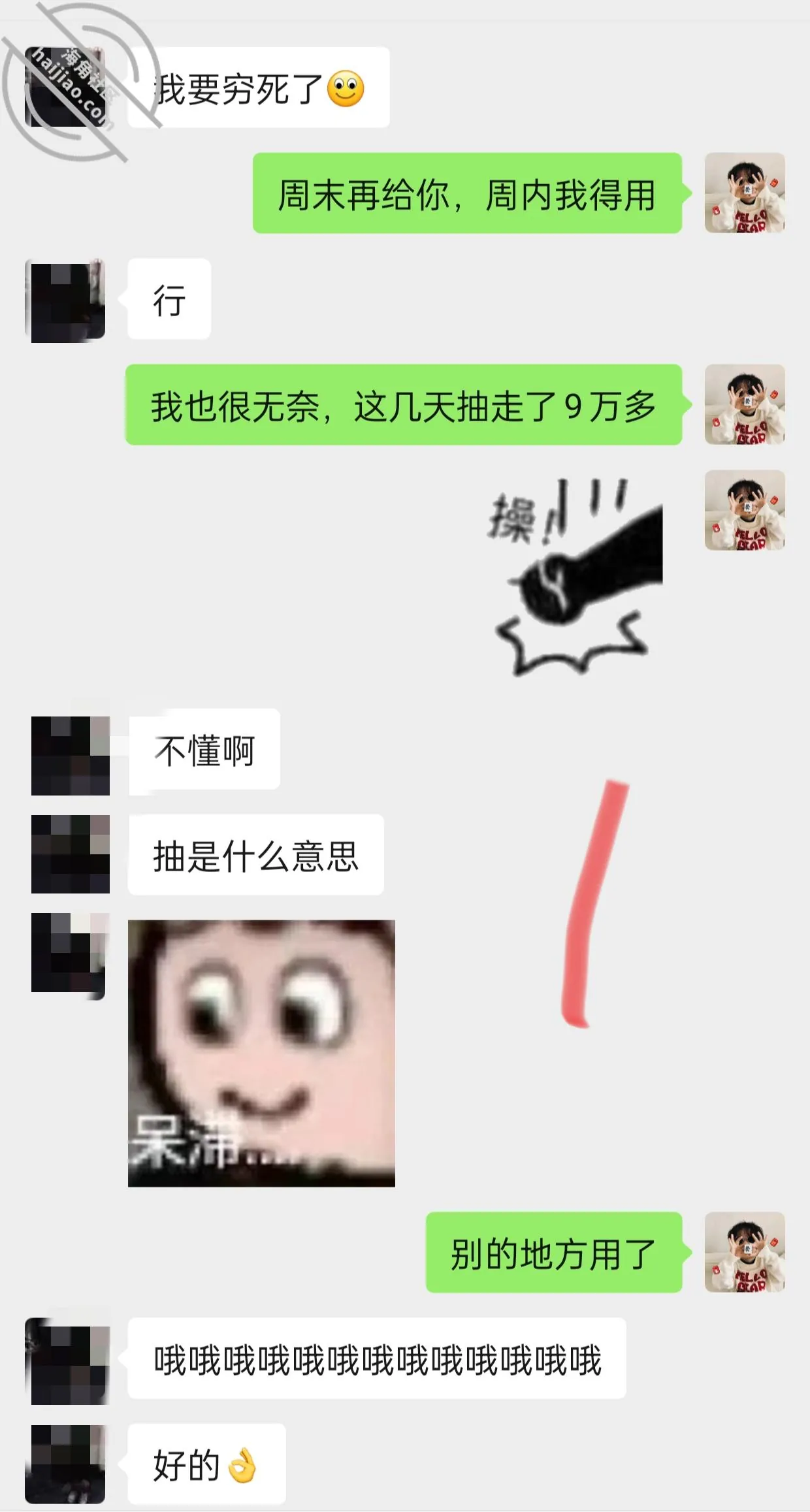Image resolution: width=810 pixels, height=1512 pixels.
Task: Open contact's avatar beside 好的 message
Action: 65,1464
